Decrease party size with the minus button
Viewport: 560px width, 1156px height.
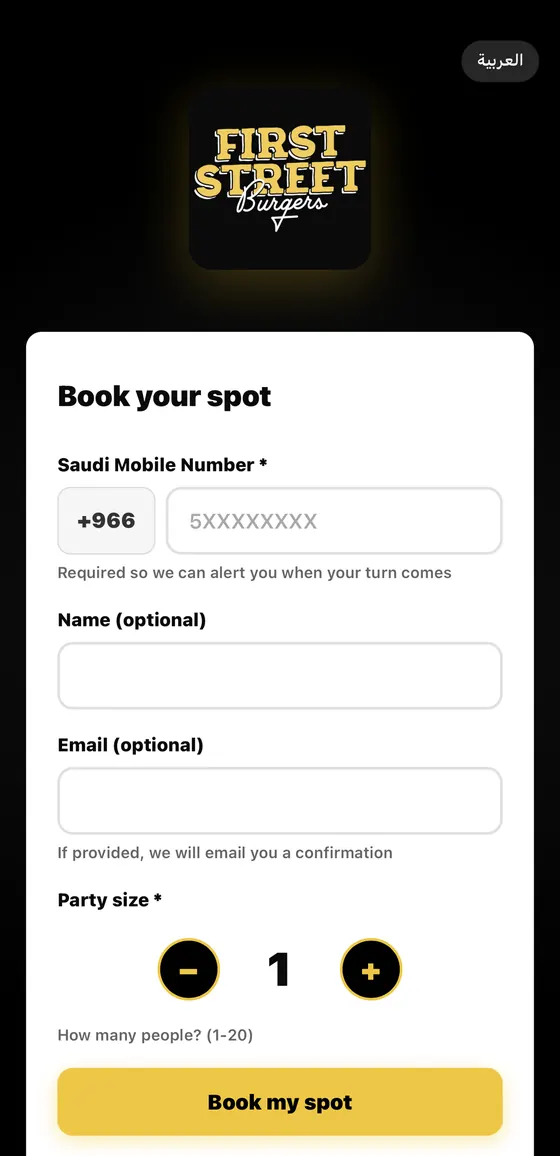pyautogui.click(x=189, y=969)
